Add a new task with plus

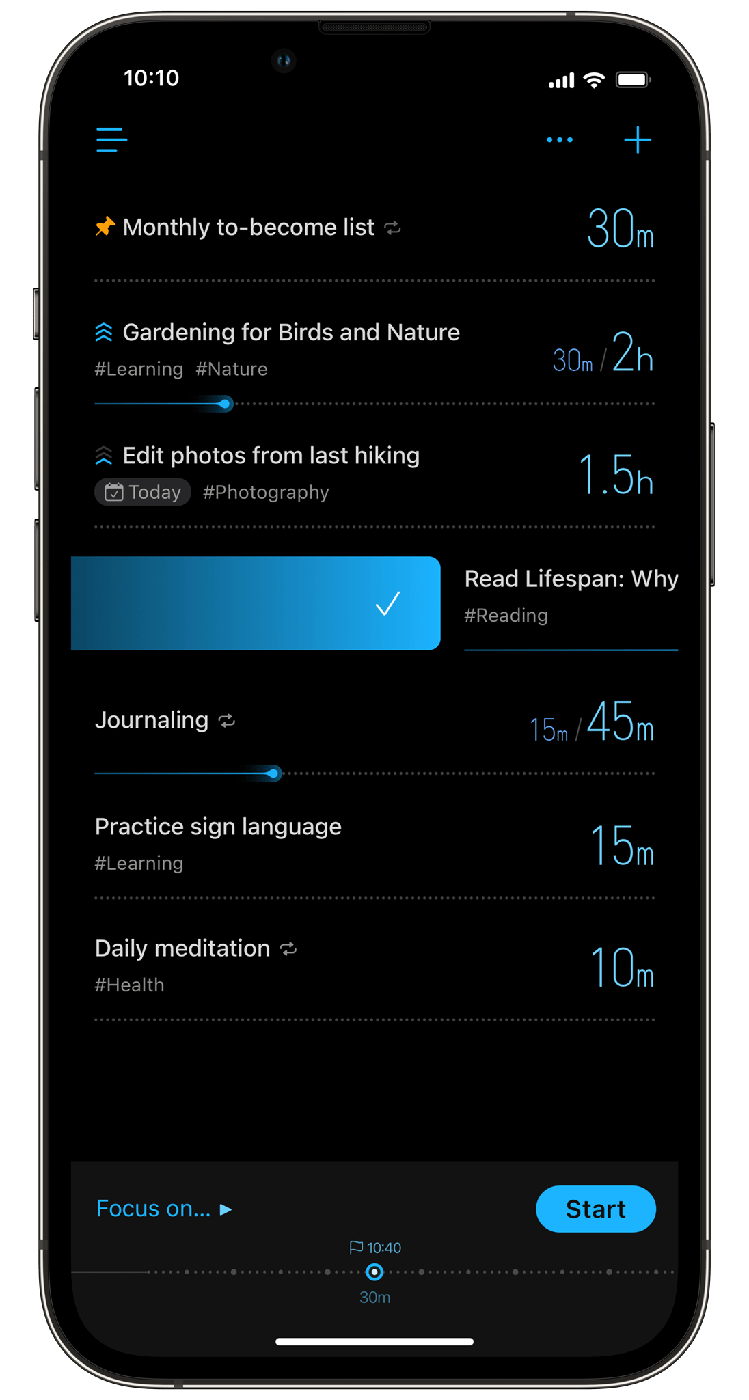[x=637, y=140]
